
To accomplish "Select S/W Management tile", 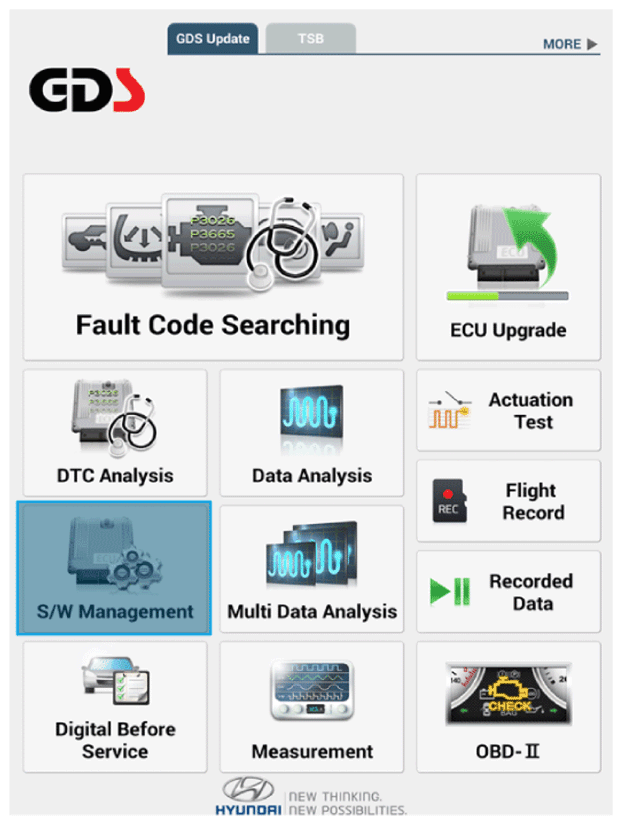I will [115, 569].
